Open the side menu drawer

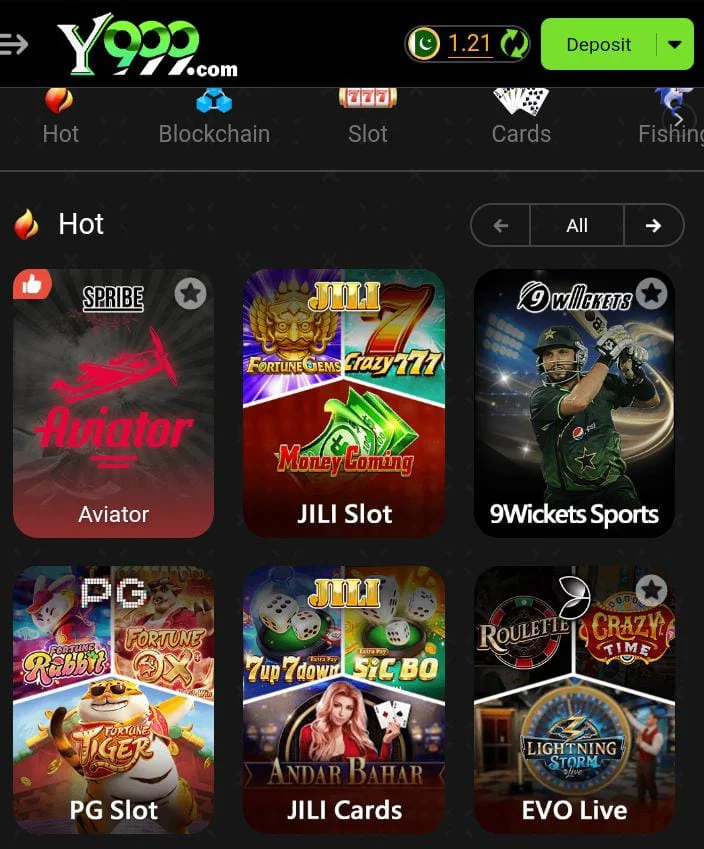[x=14, y=44]
